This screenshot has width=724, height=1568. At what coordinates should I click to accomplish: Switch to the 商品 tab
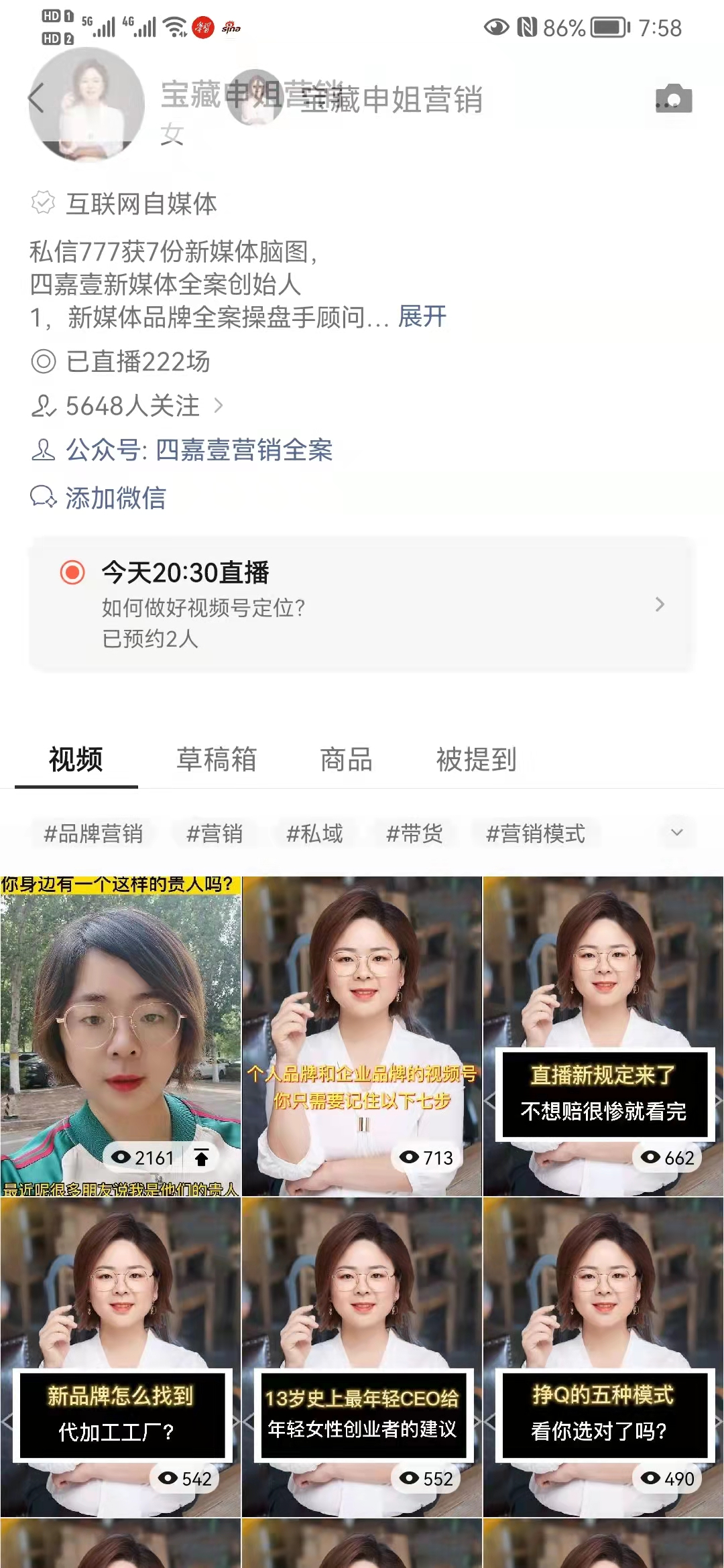pos(346,760)
